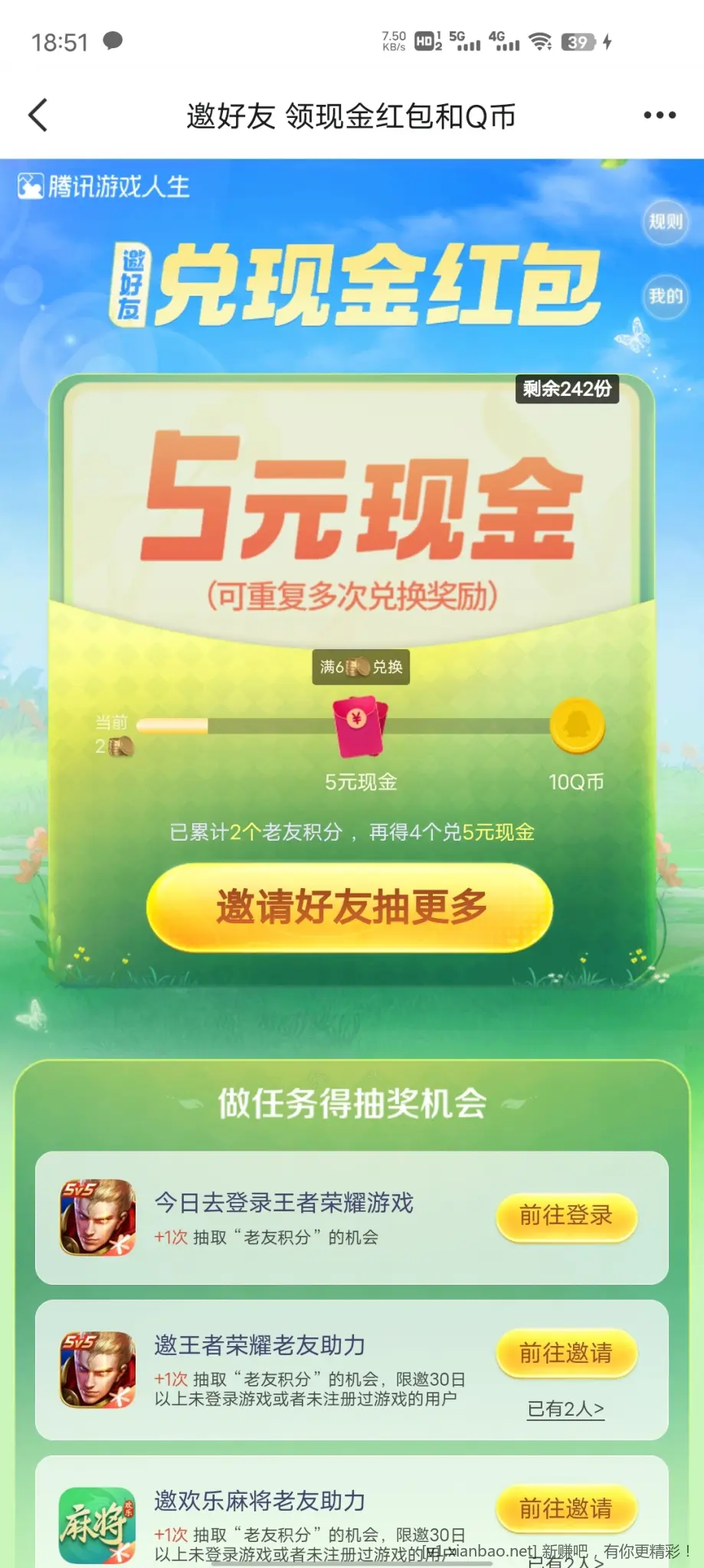
Task: Tap 邀请好友抽更多 yellow button
Action: (x=350, y=907)
